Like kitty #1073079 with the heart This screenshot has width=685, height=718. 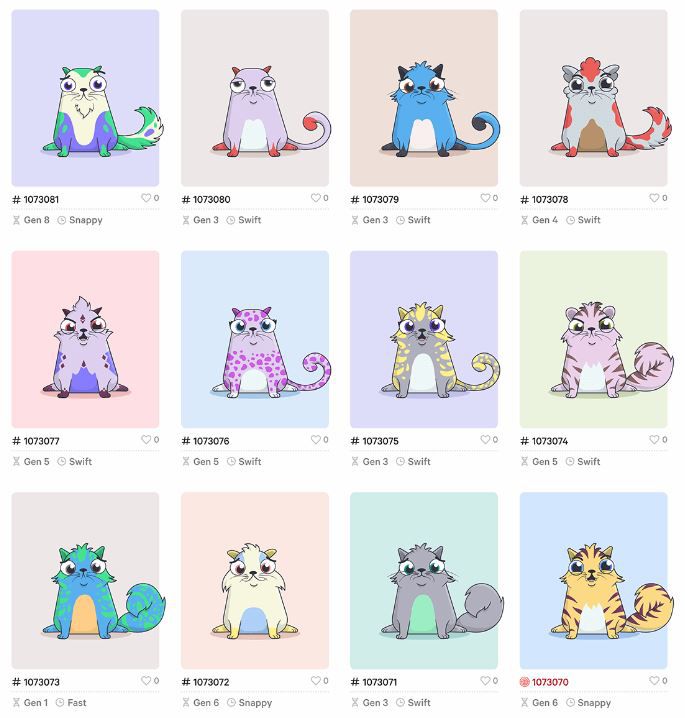[485, 198]
